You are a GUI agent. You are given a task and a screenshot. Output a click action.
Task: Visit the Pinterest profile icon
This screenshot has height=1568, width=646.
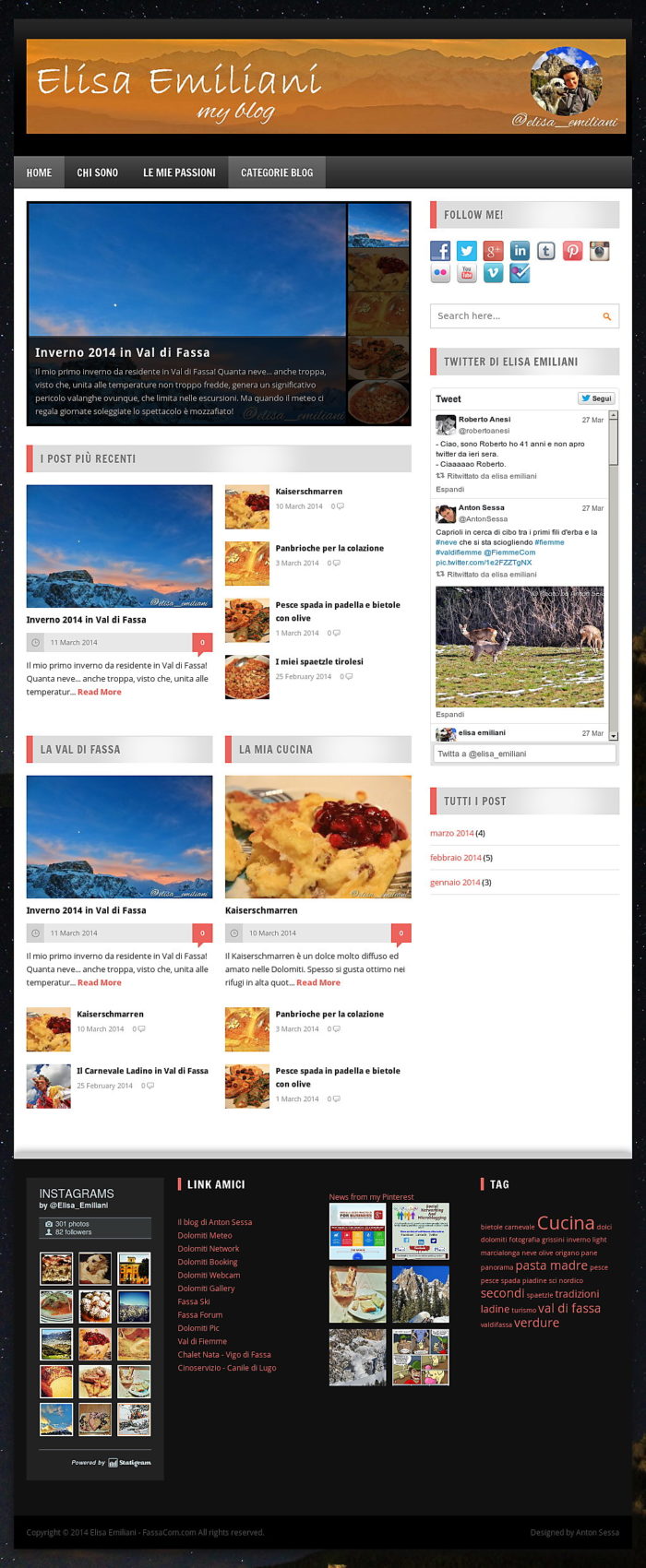tap(573, 251)
